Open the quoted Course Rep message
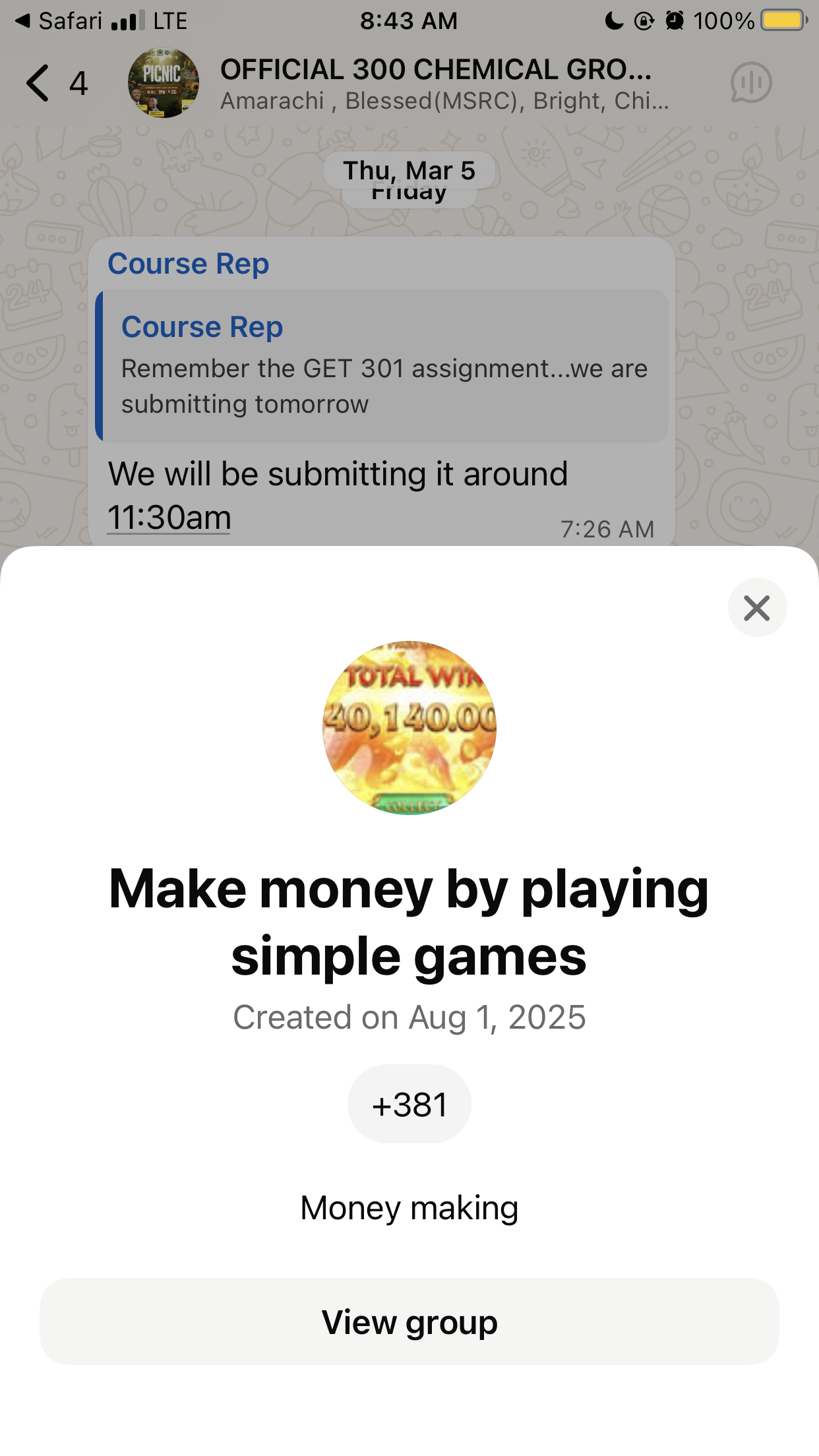819x1456 pixels. 382,367
